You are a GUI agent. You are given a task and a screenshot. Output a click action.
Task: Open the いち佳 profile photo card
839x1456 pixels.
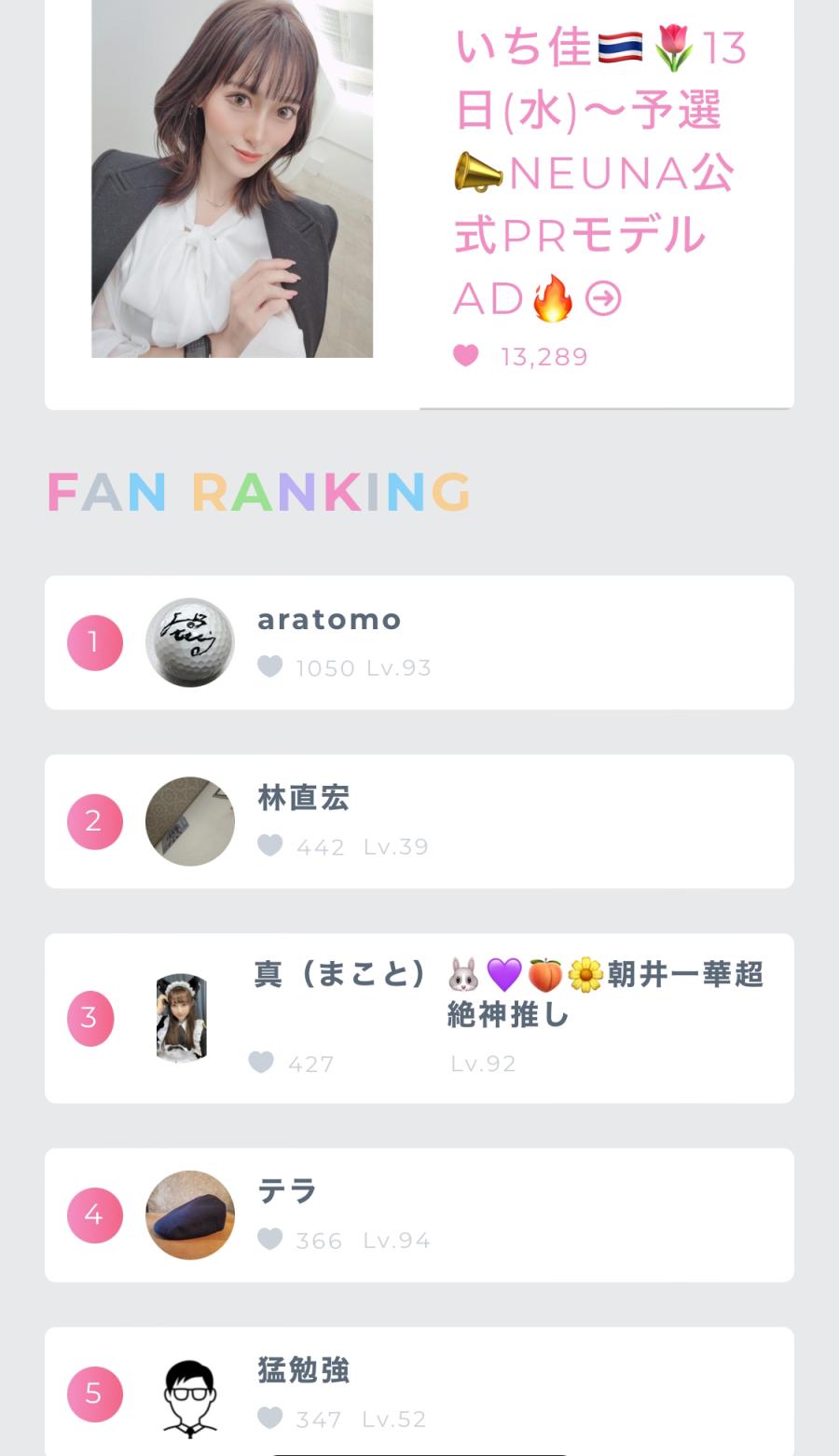point(232,179)
